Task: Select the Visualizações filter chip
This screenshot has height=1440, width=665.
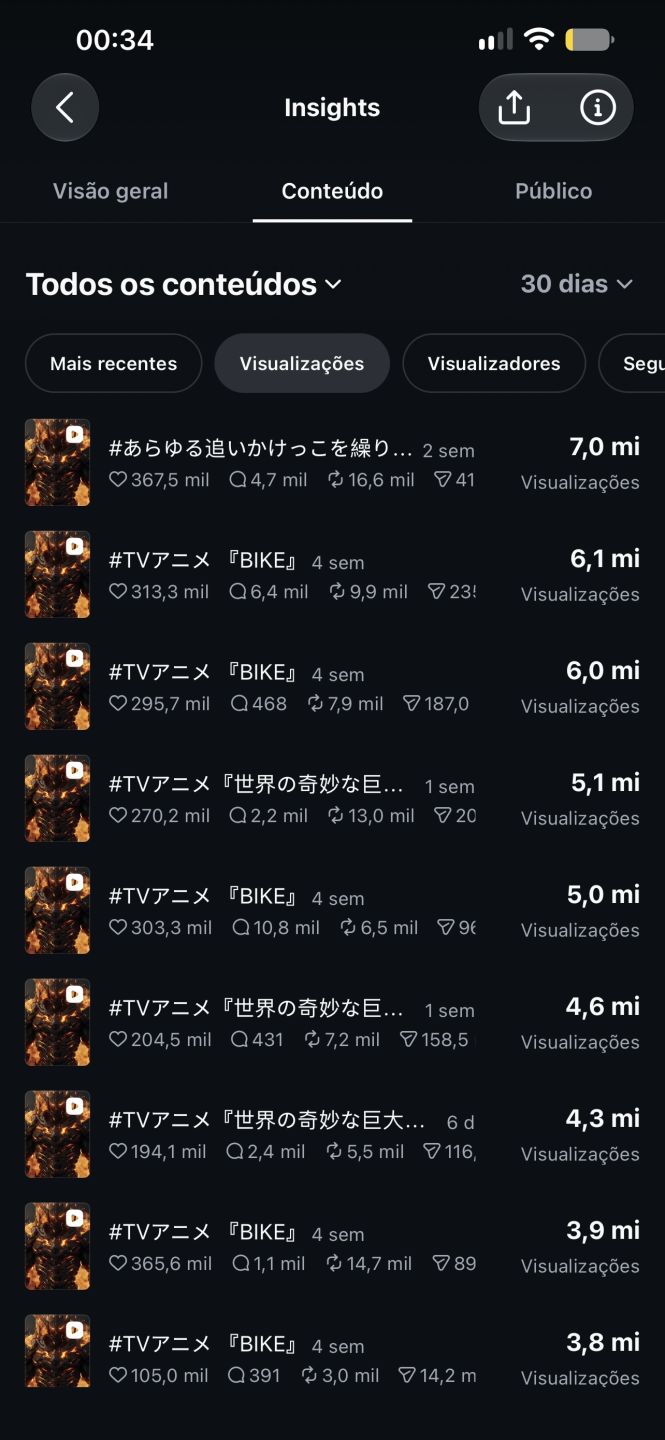Action: pyautogui.click(x=302, y=363)
